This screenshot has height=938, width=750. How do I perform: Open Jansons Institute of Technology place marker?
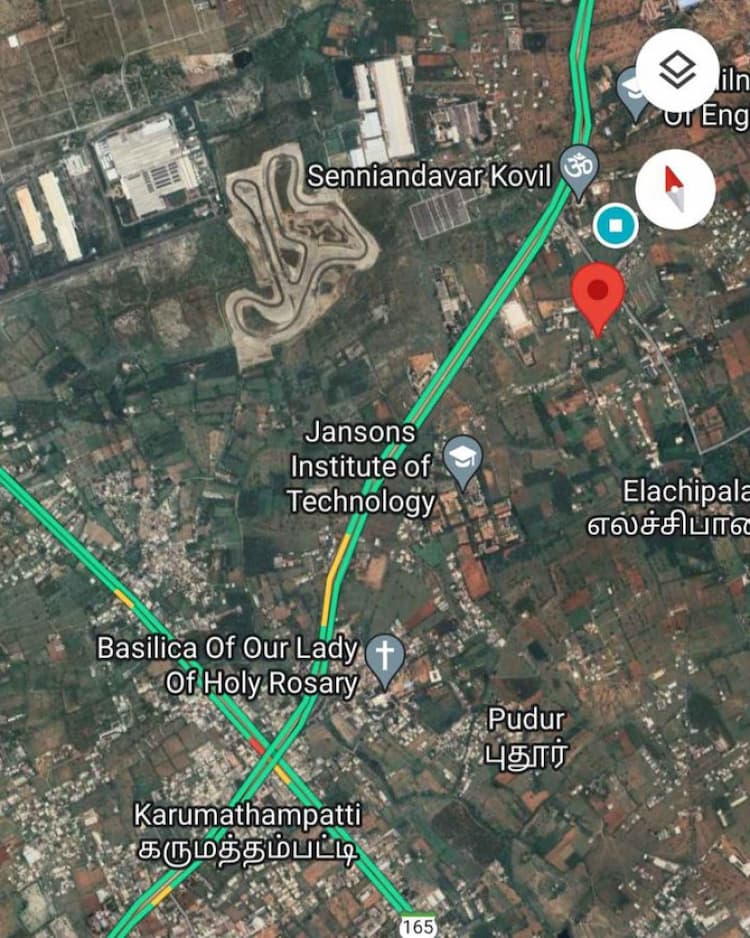pyautogui.click(x=462, y=459)
